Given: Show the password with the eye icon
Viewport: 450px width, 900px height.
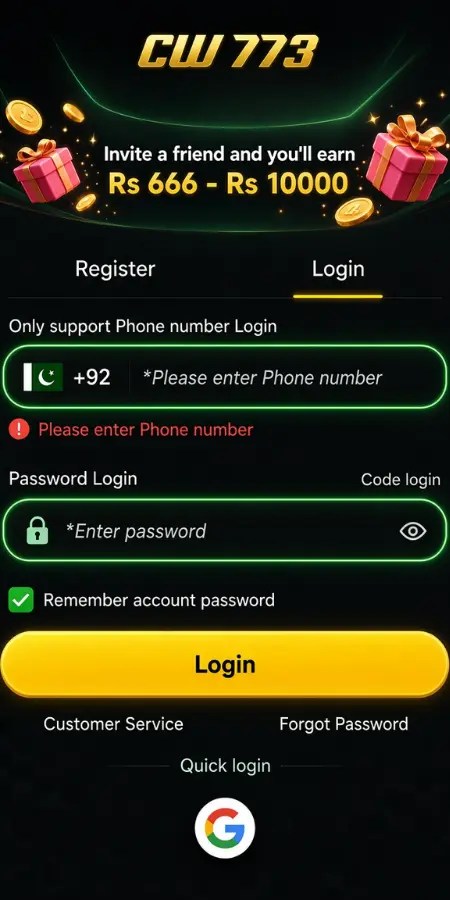Looking at the screenshot, I should click(x=413, y=531).
